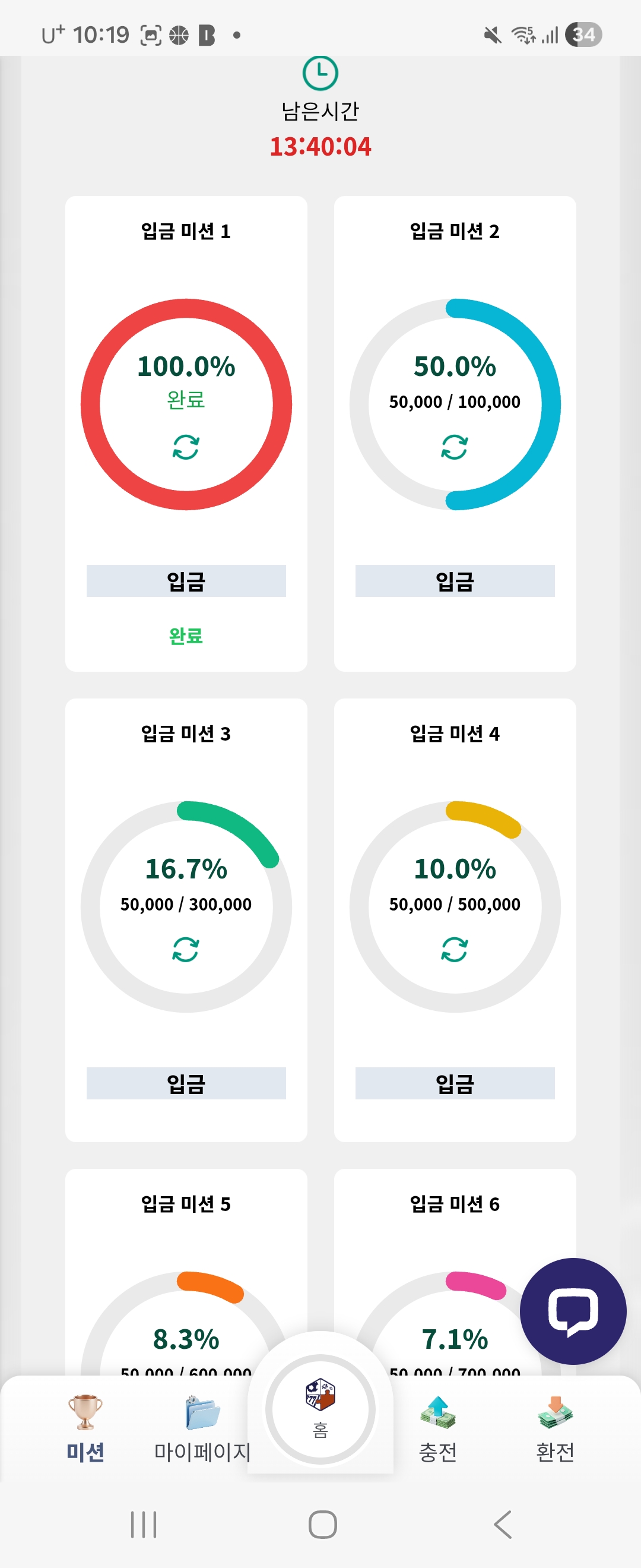
Task: Go back using the system back button
Action: (x=503, y=1524)
